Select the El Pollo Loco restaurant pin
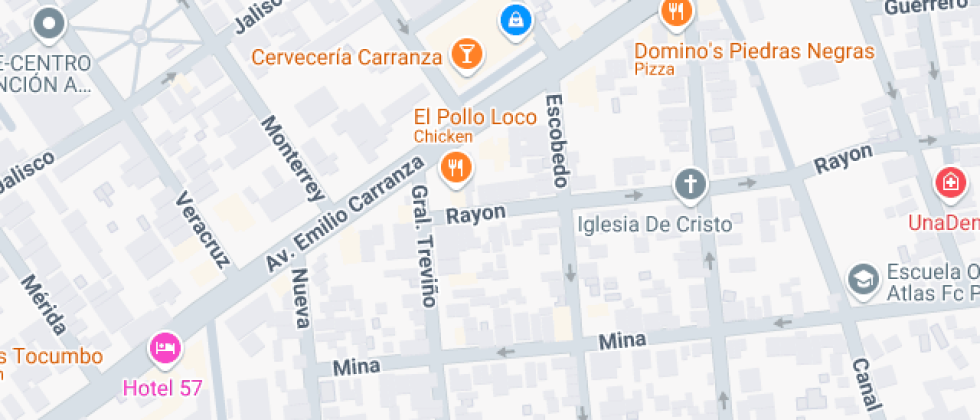The image size is (980, 420). tap(455, 169)
